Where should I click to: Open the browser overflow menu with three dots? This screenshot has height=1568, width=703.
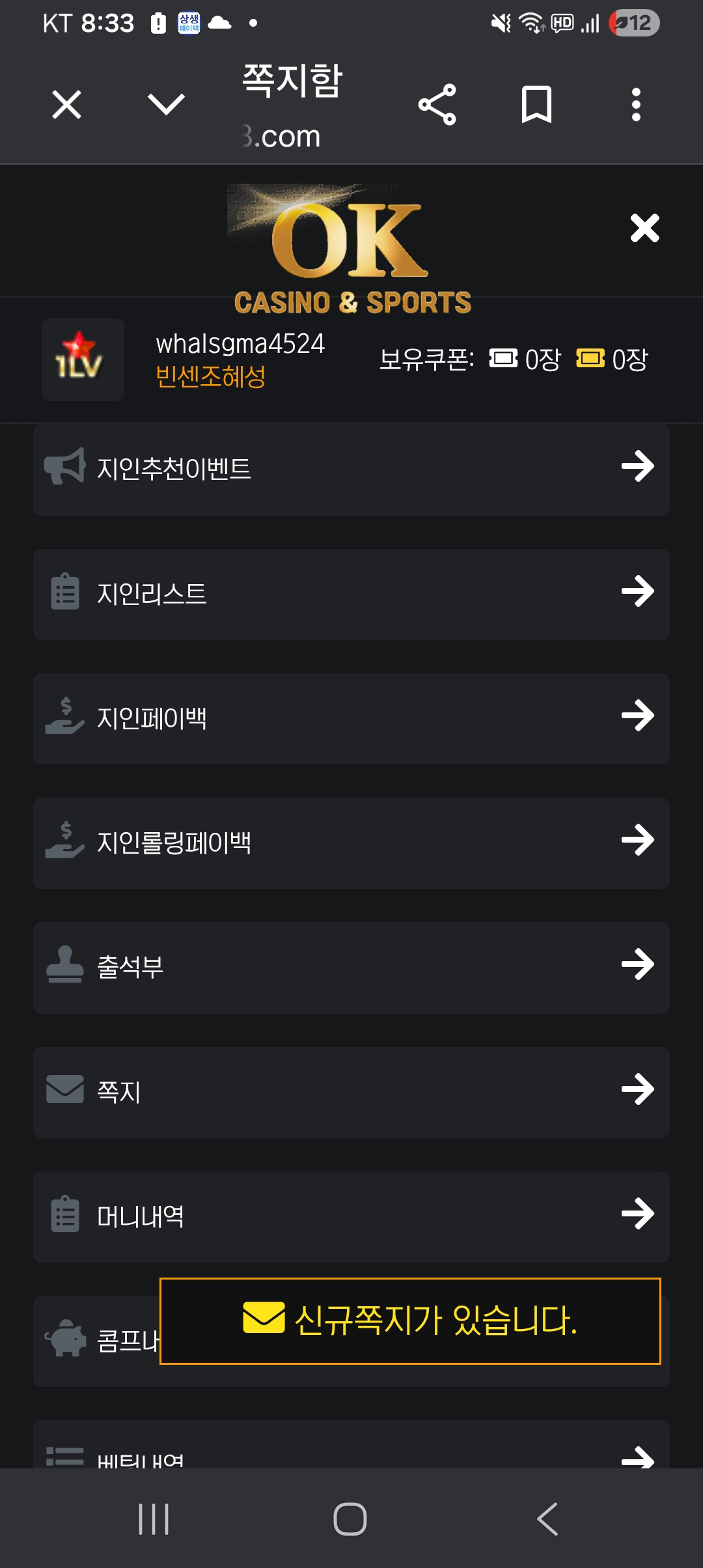tap(635, 105)
